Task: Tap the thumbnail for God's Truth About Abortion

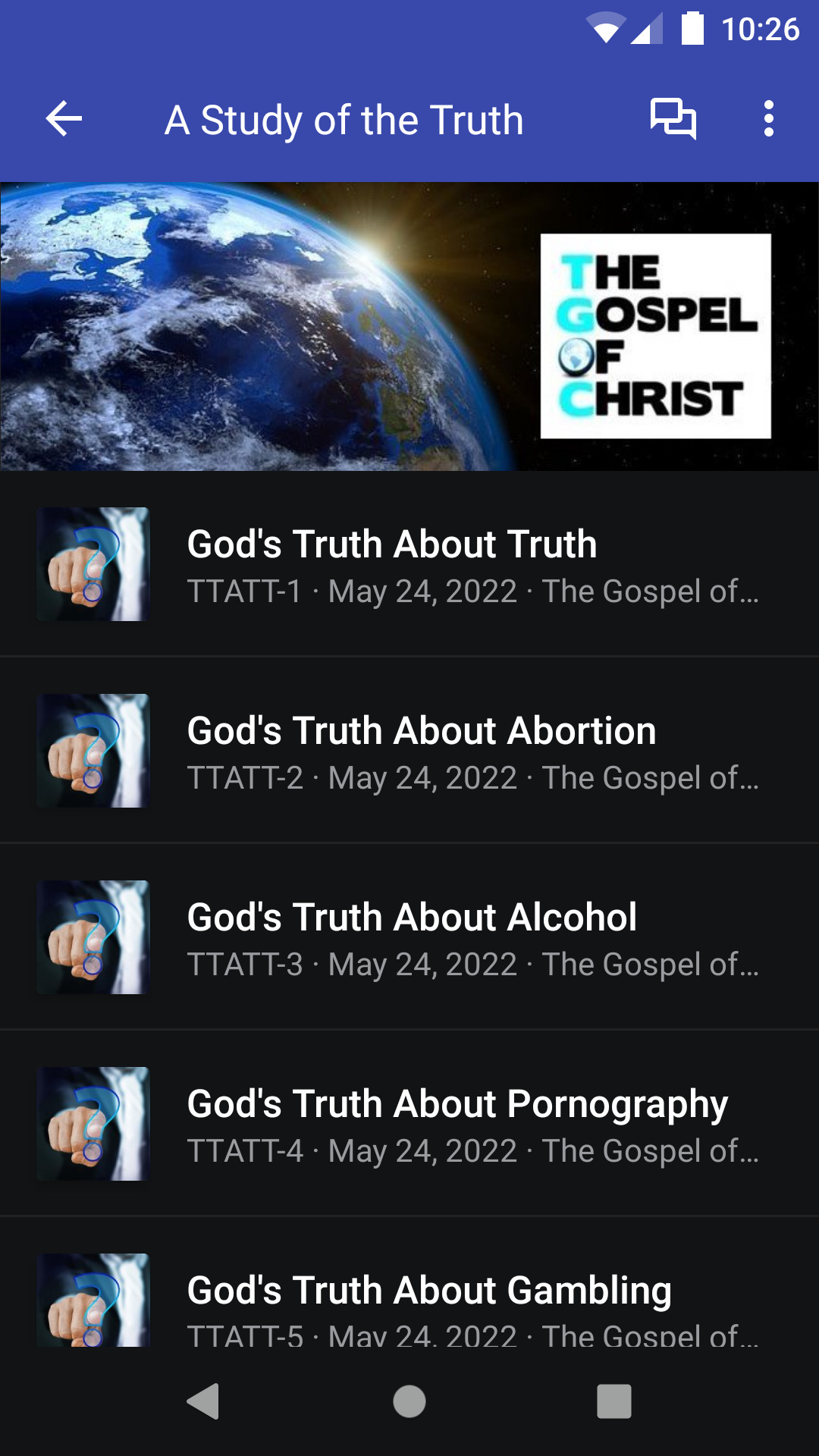Action: point(93,751)
